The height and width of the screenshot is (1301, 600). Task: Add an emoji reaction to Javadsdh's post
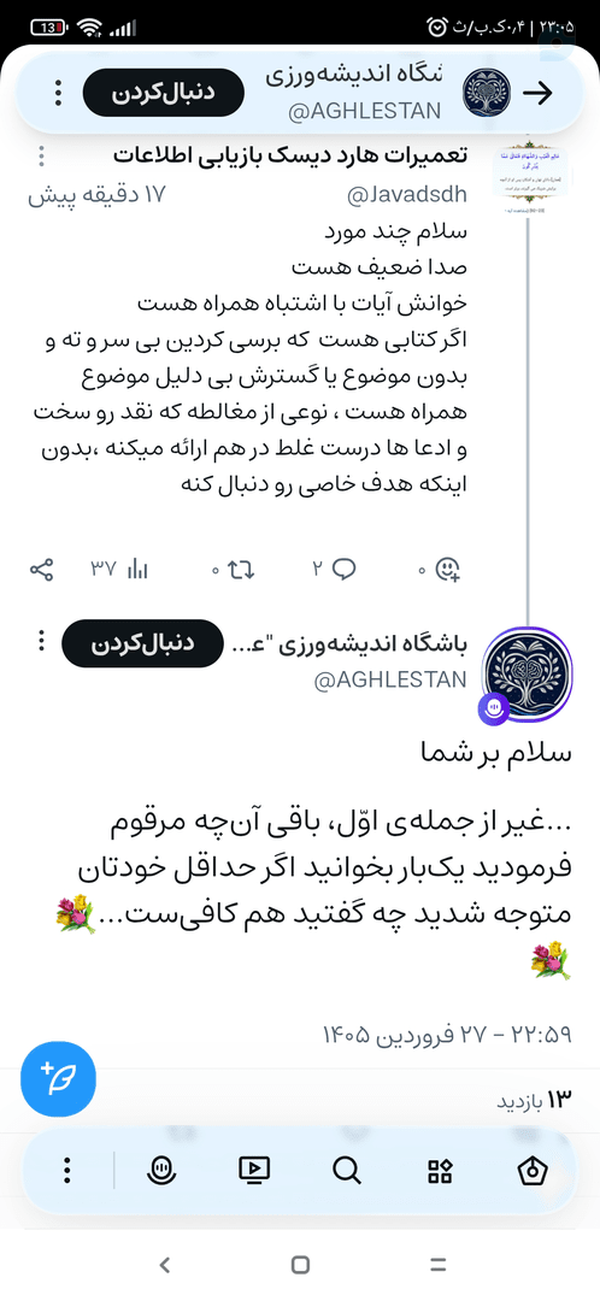click(439, 569)
